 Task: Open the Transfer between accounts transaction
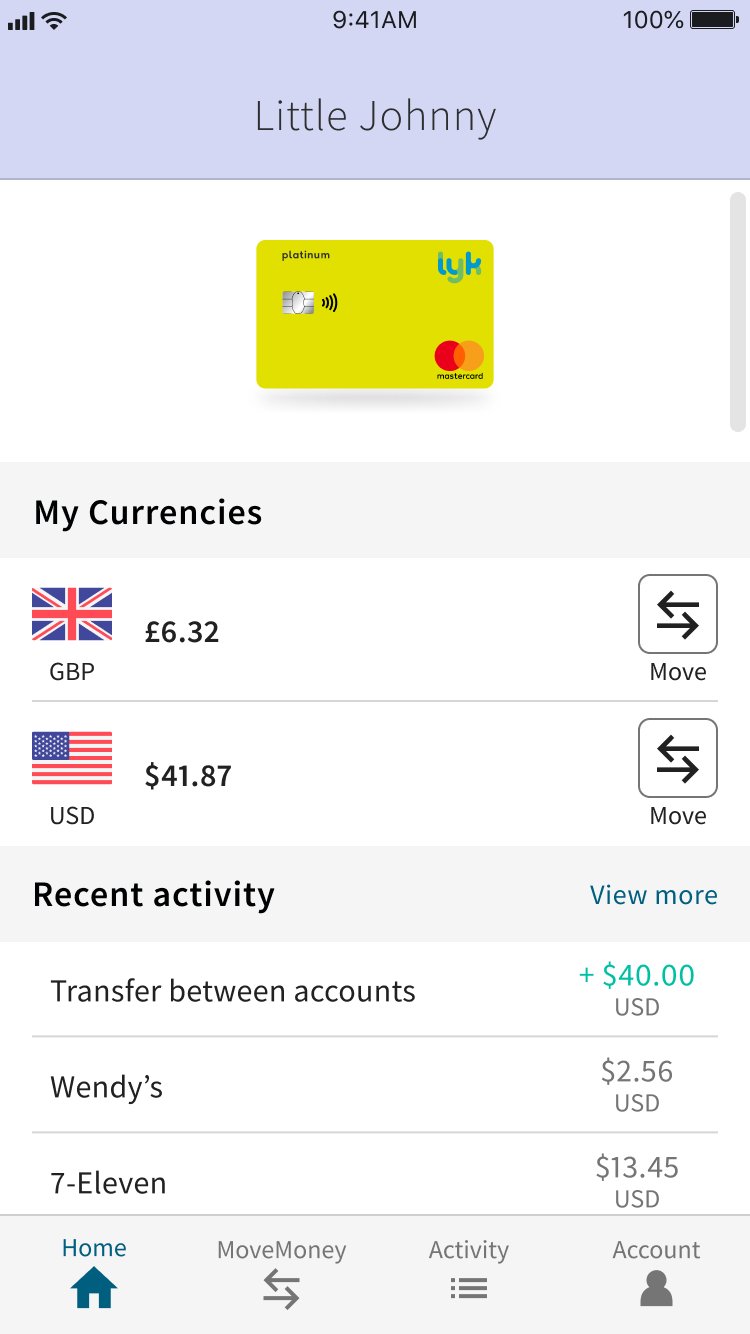375,990
